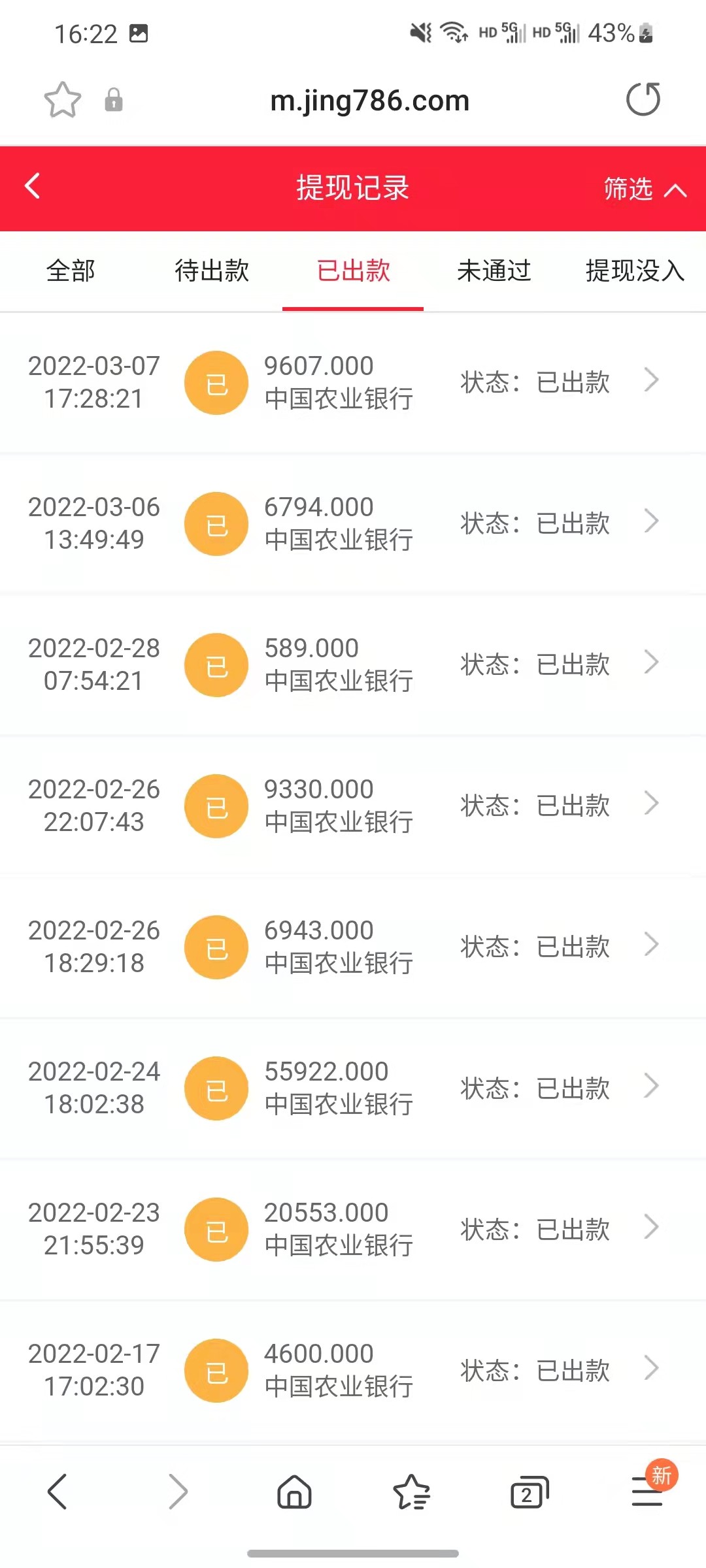Image resolution: width=706 pixels, height=1568 pixels.
Task: Bookmark this page with the star icon
Action: (63, 100)
